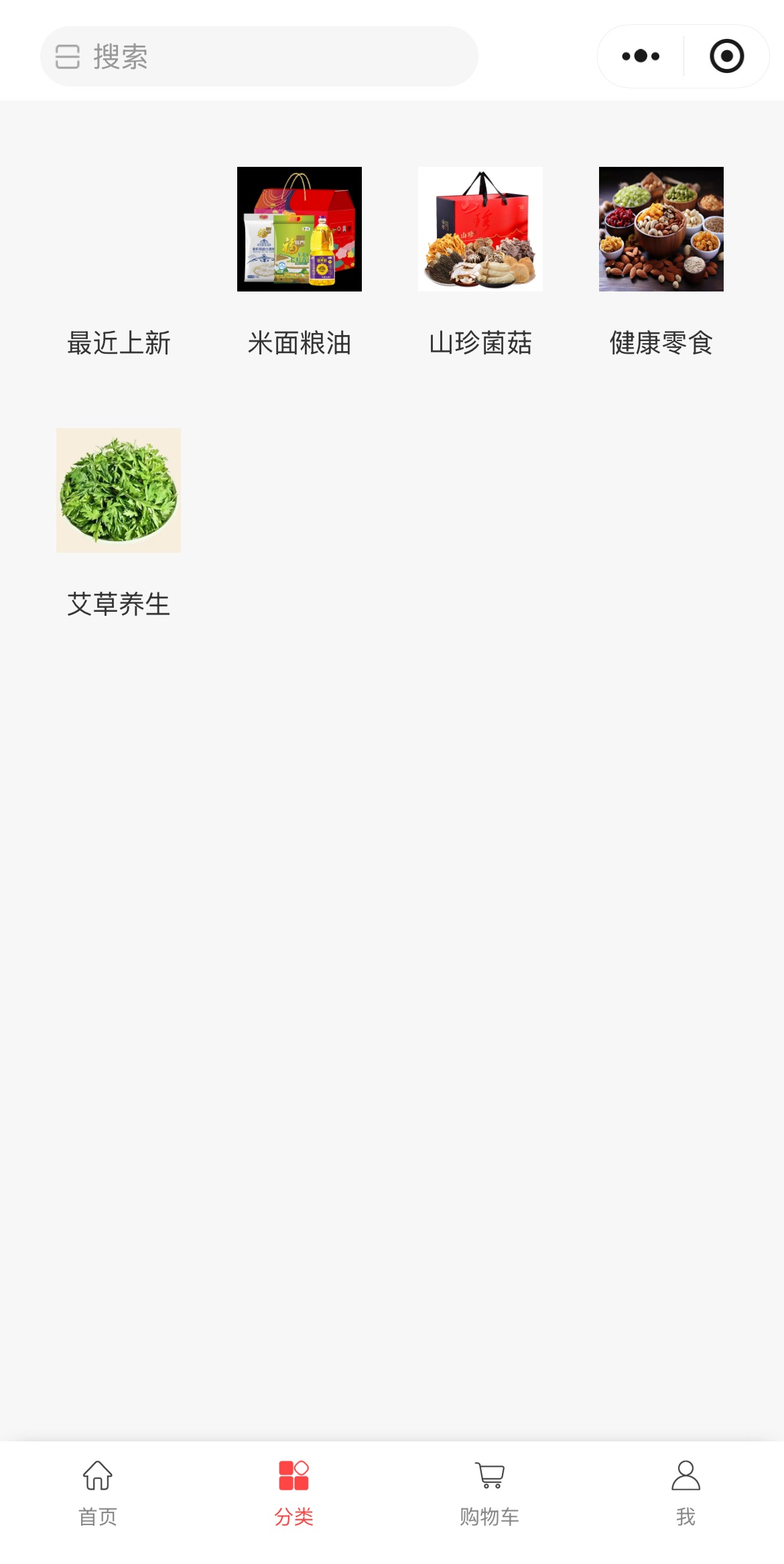Go to the 购物车 tab

coord(490,1493)
